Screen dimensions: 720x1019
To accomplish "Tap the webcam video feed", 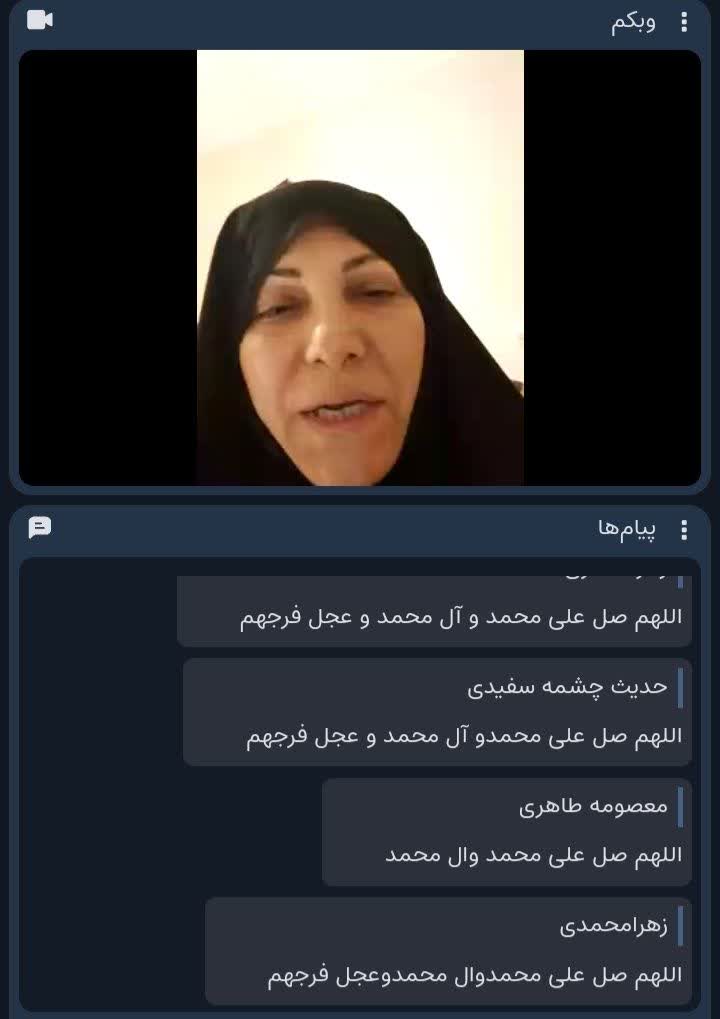I will [360, 268].
